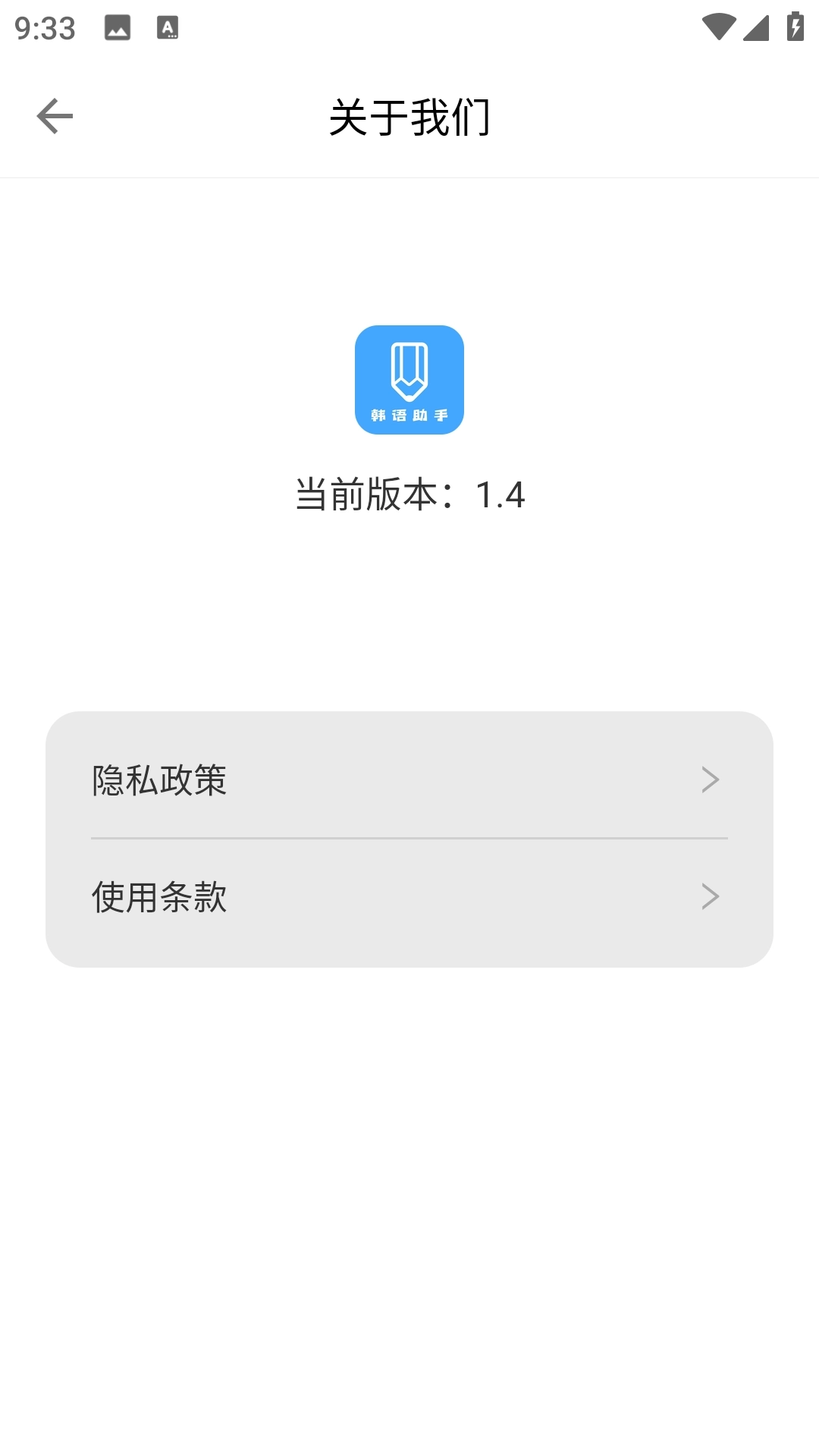Tap the 韩语助手 text on the logo
819x1456 pixels.
tap(409, 416)
